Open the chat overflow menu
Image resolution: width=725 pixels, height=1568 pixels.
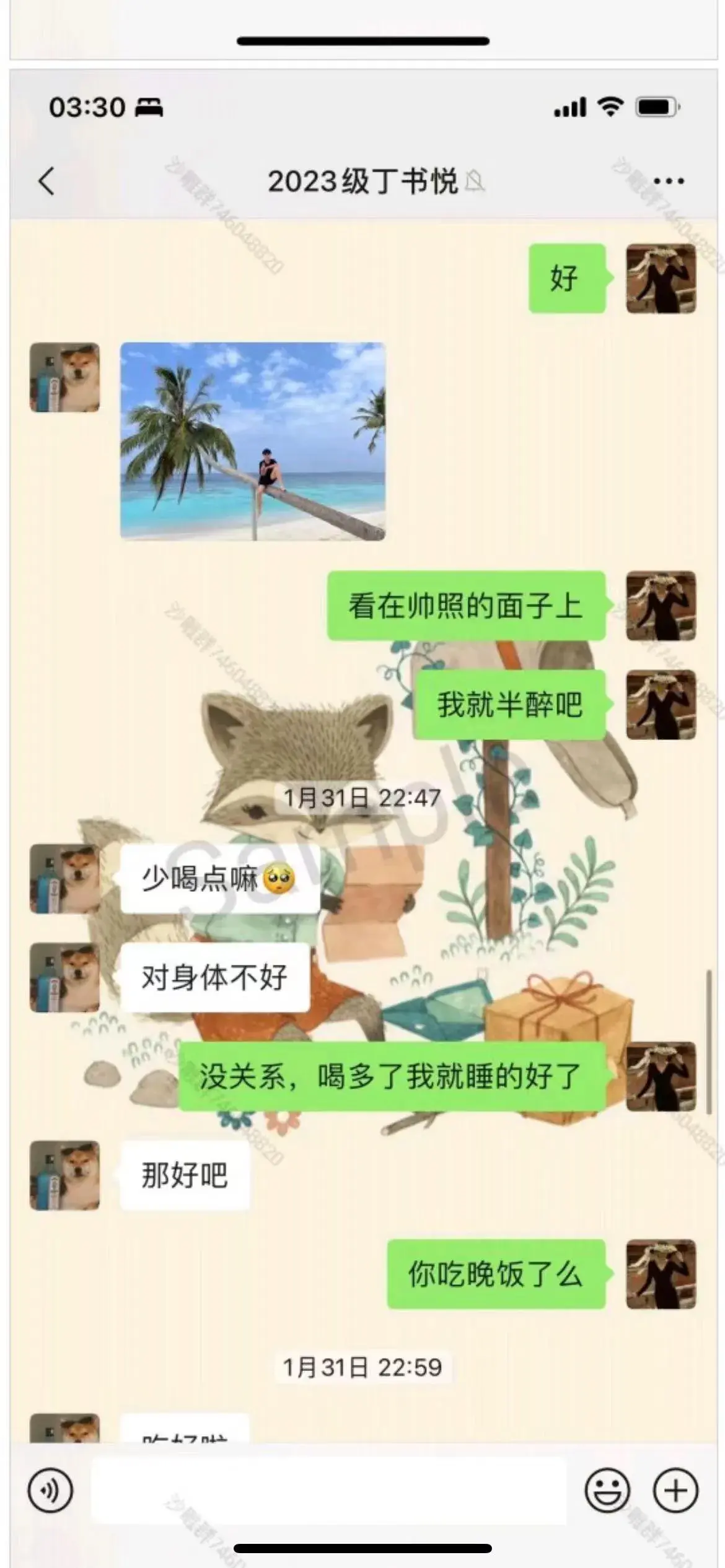pyautogui.click(x=669, y=181)
